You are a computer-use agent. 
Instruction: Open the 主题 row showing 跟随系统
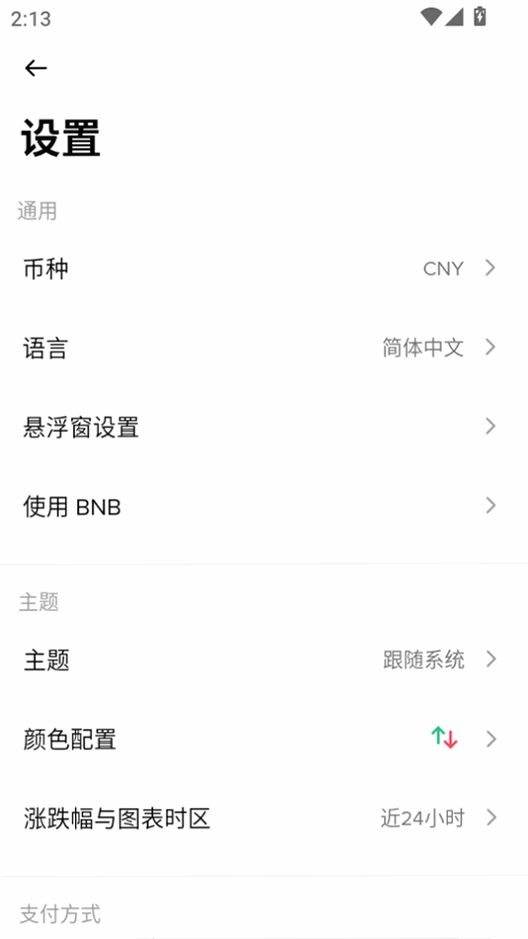pyautogui.click(x=264, y=660)
